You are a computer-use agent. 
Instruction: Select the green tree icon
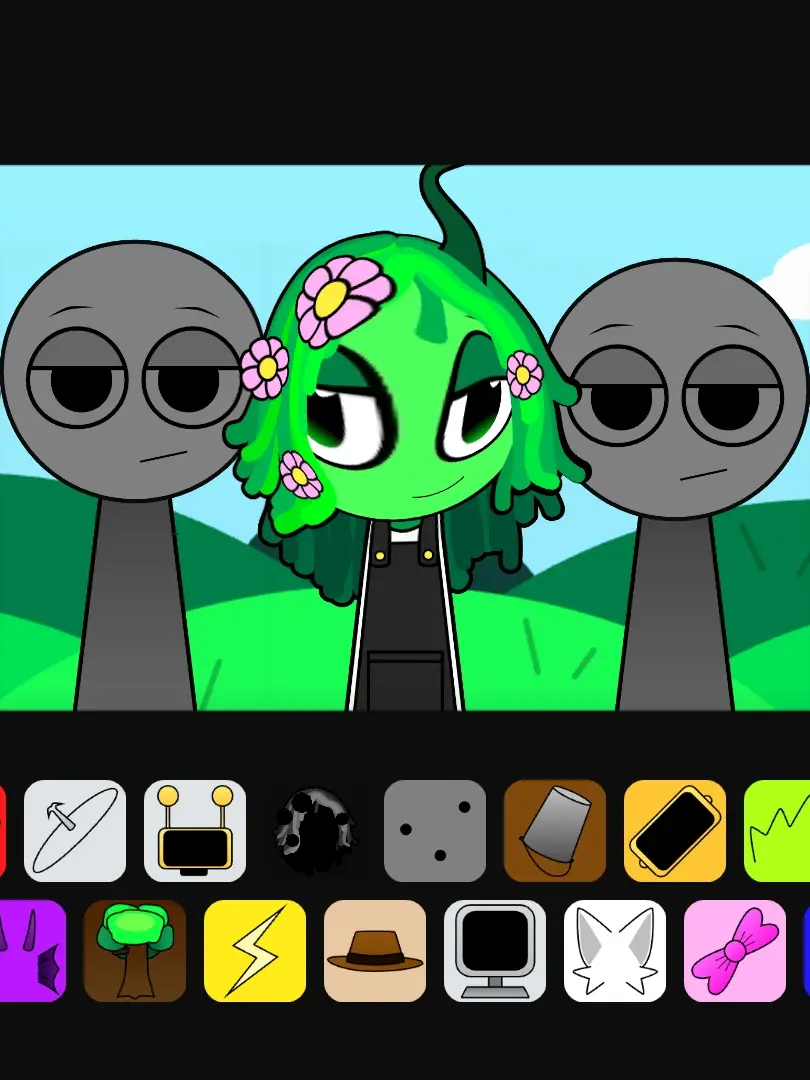[x=135, y=951]
